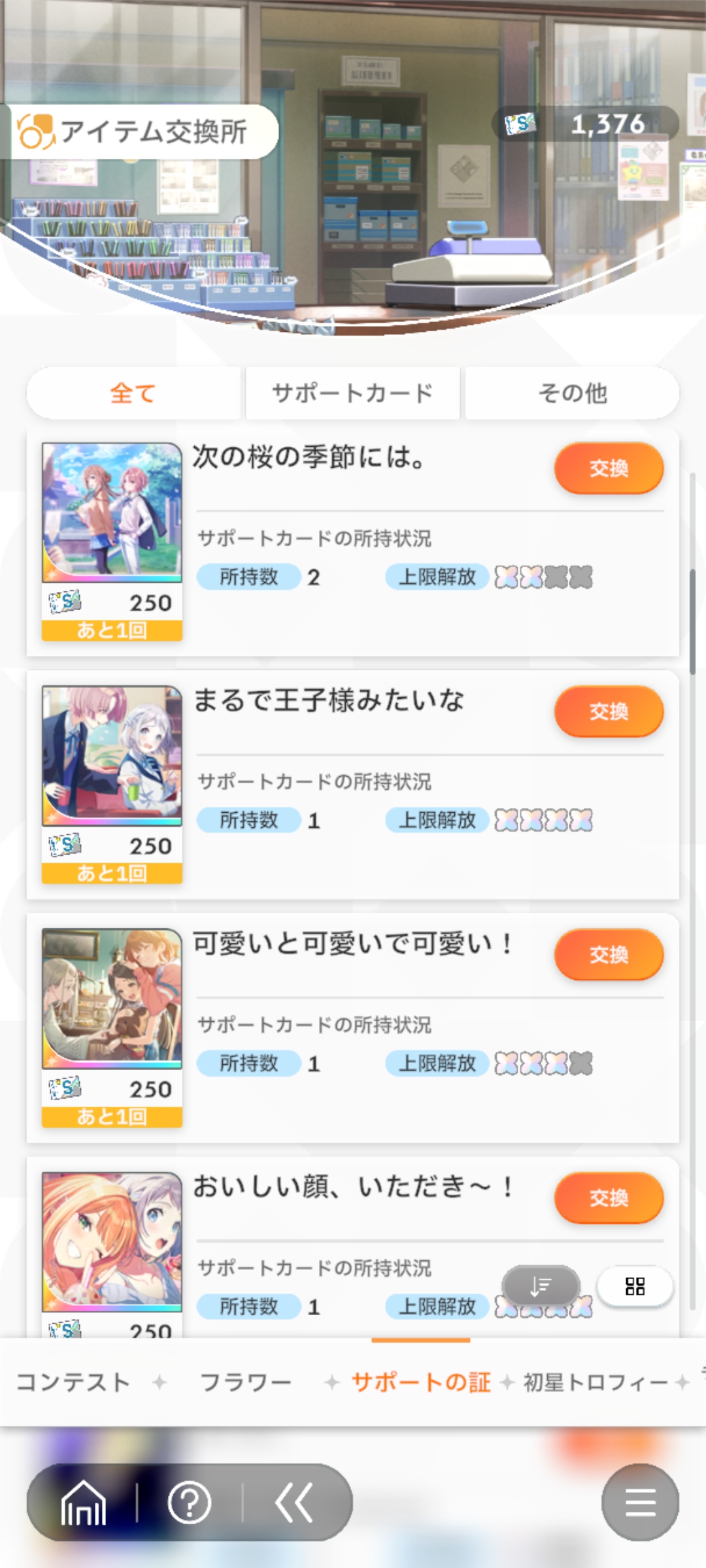Select the 全て filter tab
Image resolution: width=706 pixels, height=1568 pixels.
pos(133,393)
